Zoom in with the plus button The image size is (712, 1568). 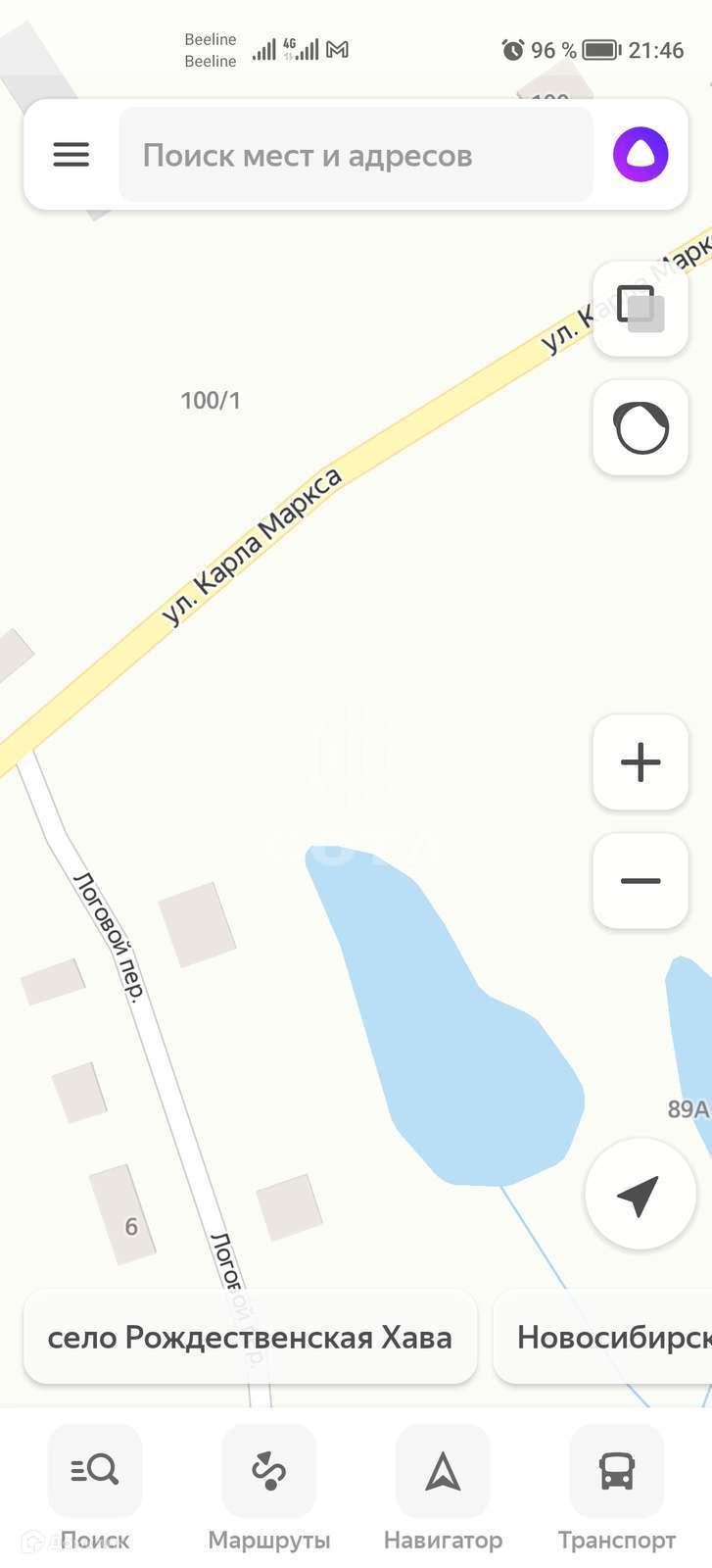(641, 762)
